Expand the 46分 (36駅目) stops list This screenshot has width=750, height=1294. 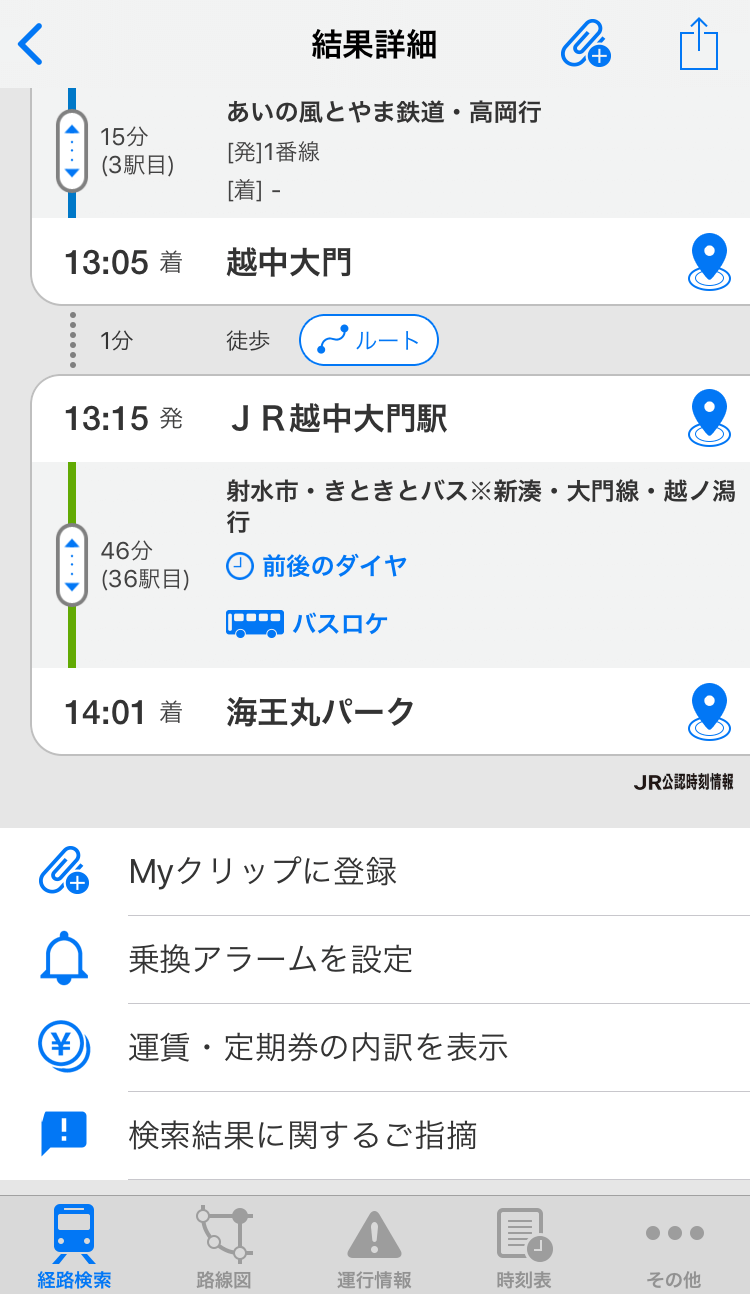71,565
